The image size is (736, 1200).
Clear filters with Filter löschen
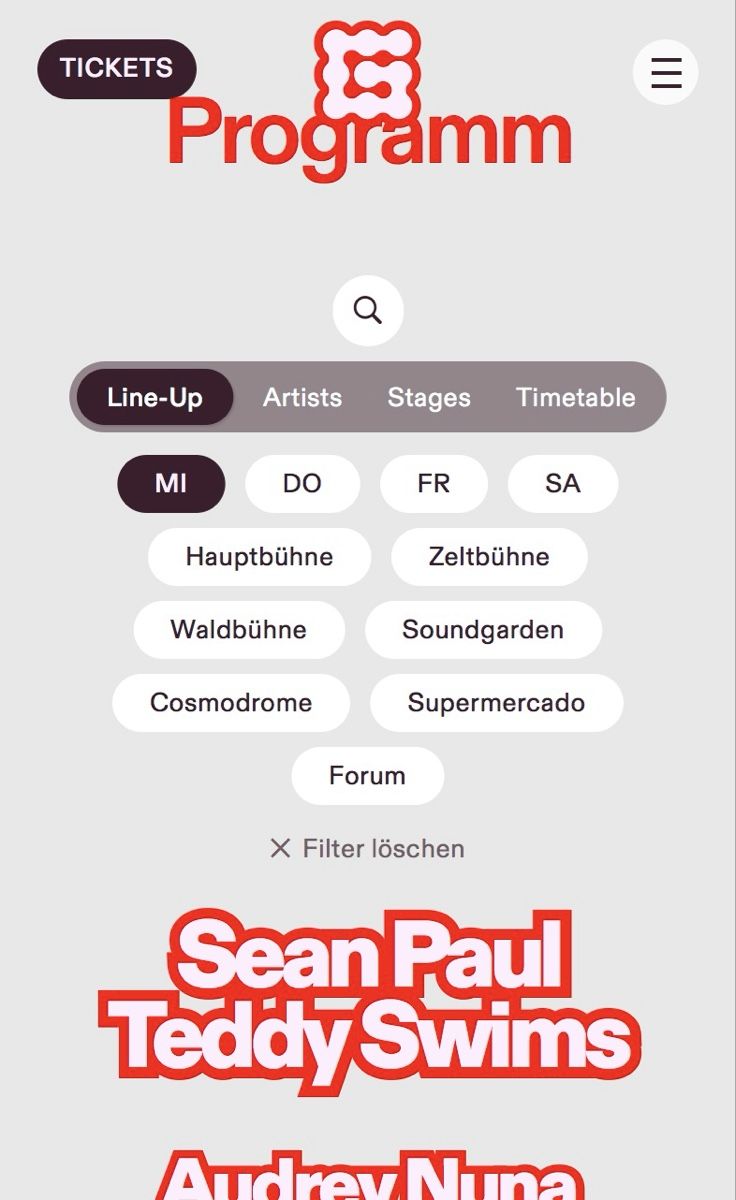click(367, 849)
